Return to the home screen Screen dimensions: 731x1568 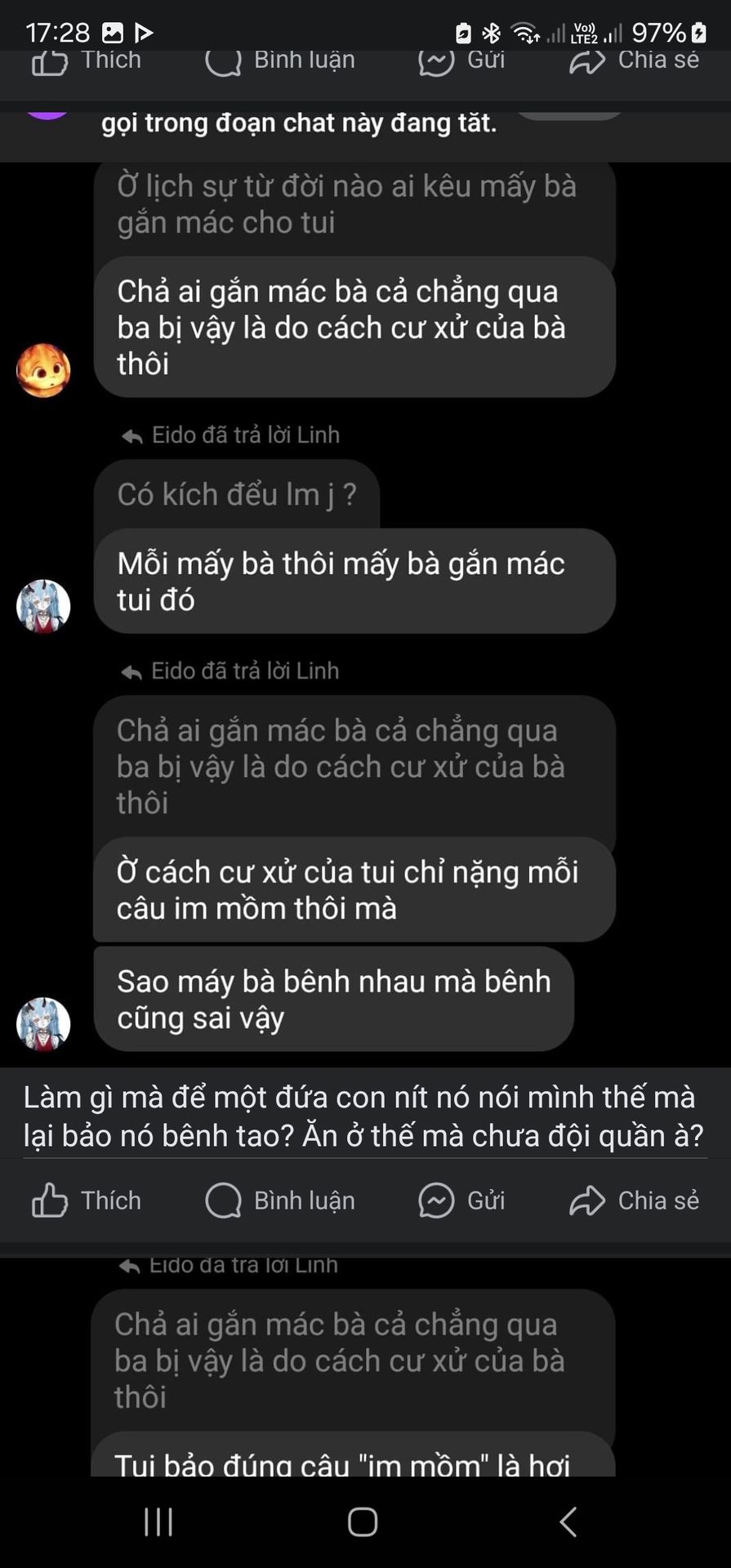(x=363, y=1521)
